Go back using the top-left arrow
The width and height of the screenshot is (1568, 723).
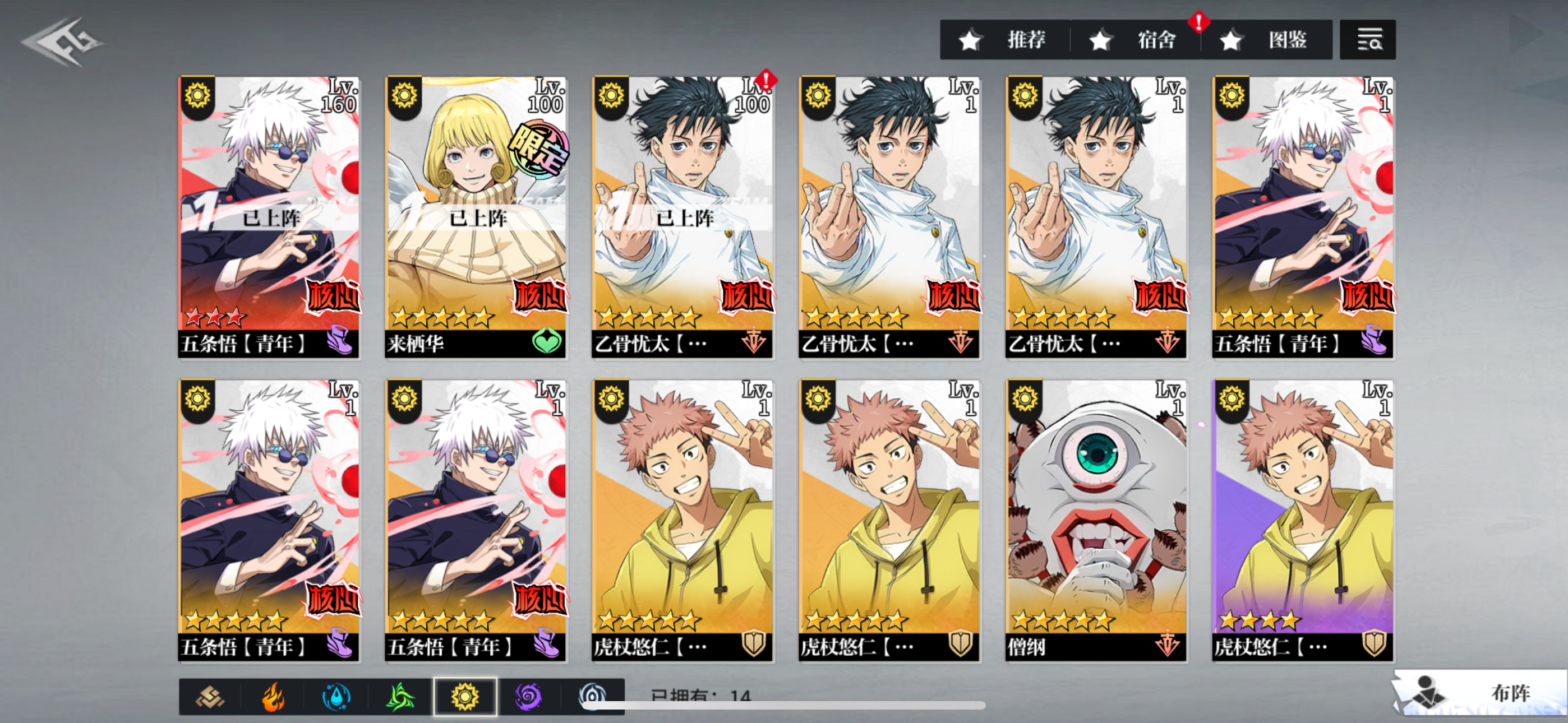(x=61, y=41)
